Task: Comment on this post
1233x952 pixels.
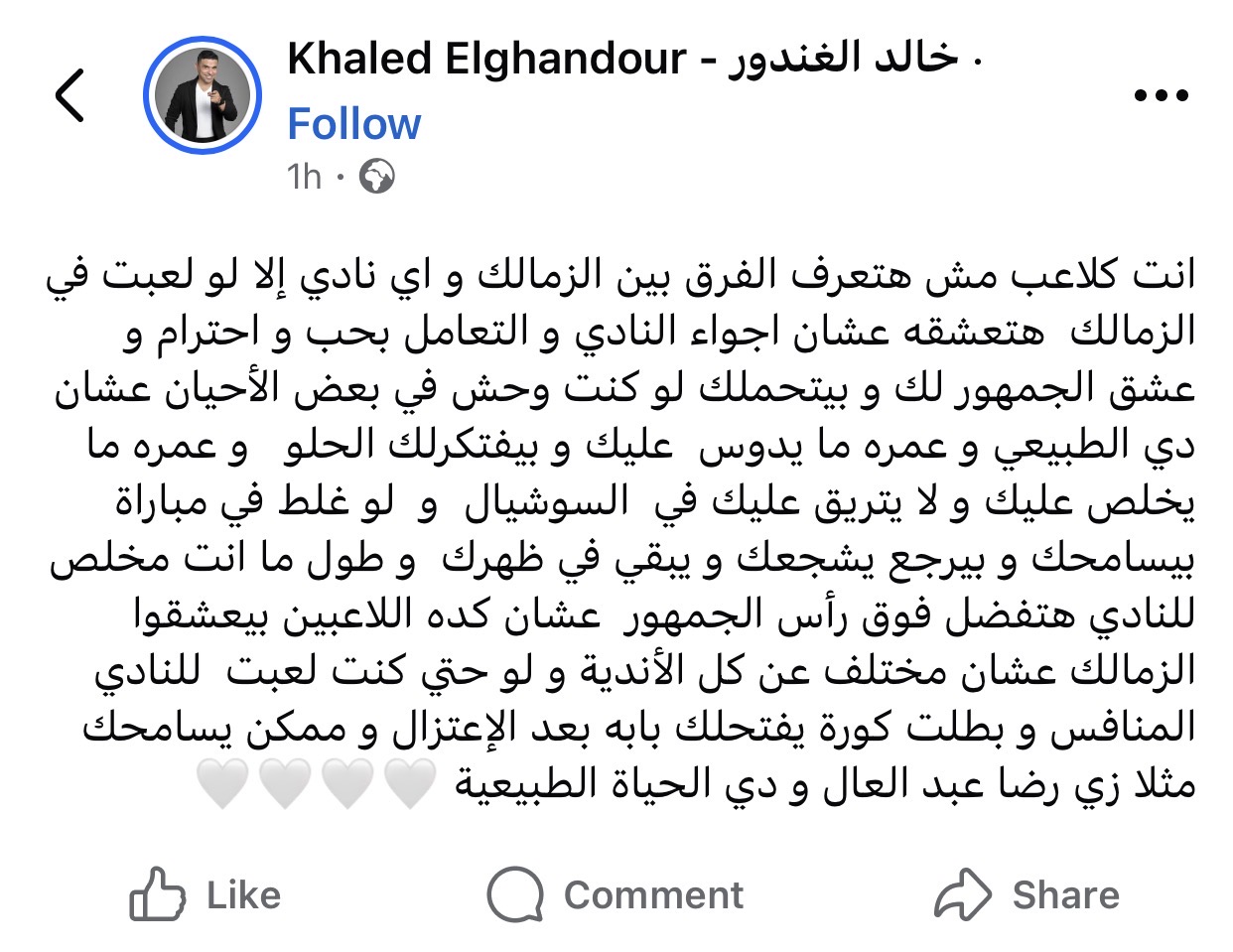Action: click(616, 895)
